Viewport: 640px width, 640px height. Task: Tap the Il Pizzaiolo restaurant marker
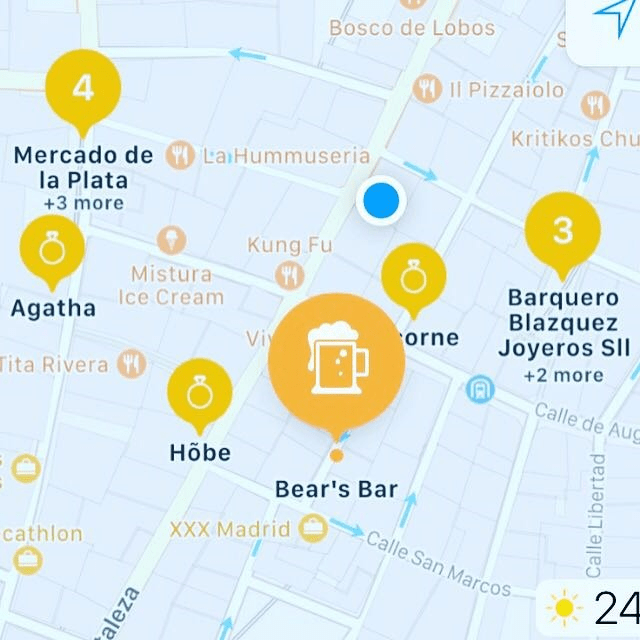(427, 89)
